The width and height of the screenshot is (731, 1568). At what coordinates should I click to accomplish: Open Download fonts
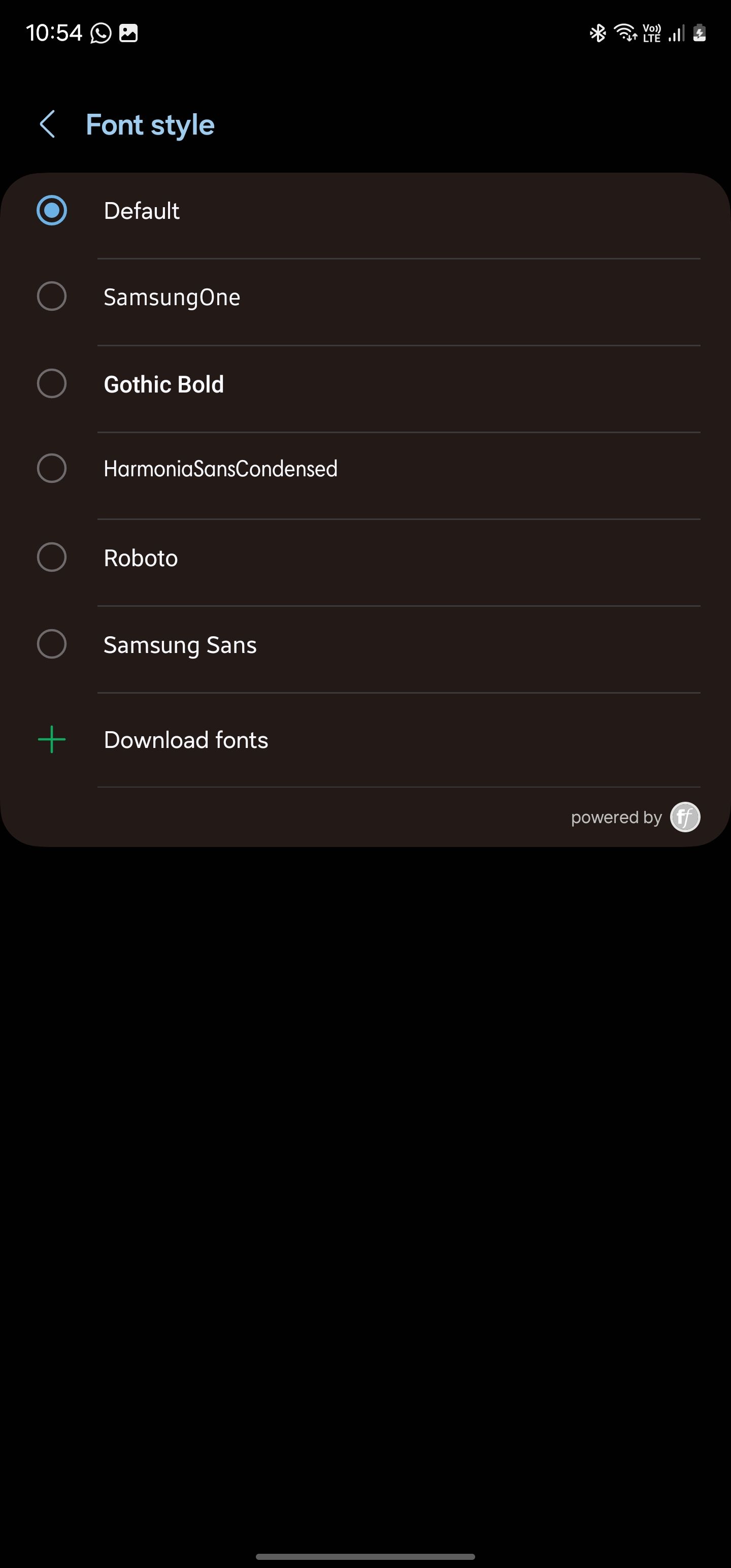(x=186, y=739)
